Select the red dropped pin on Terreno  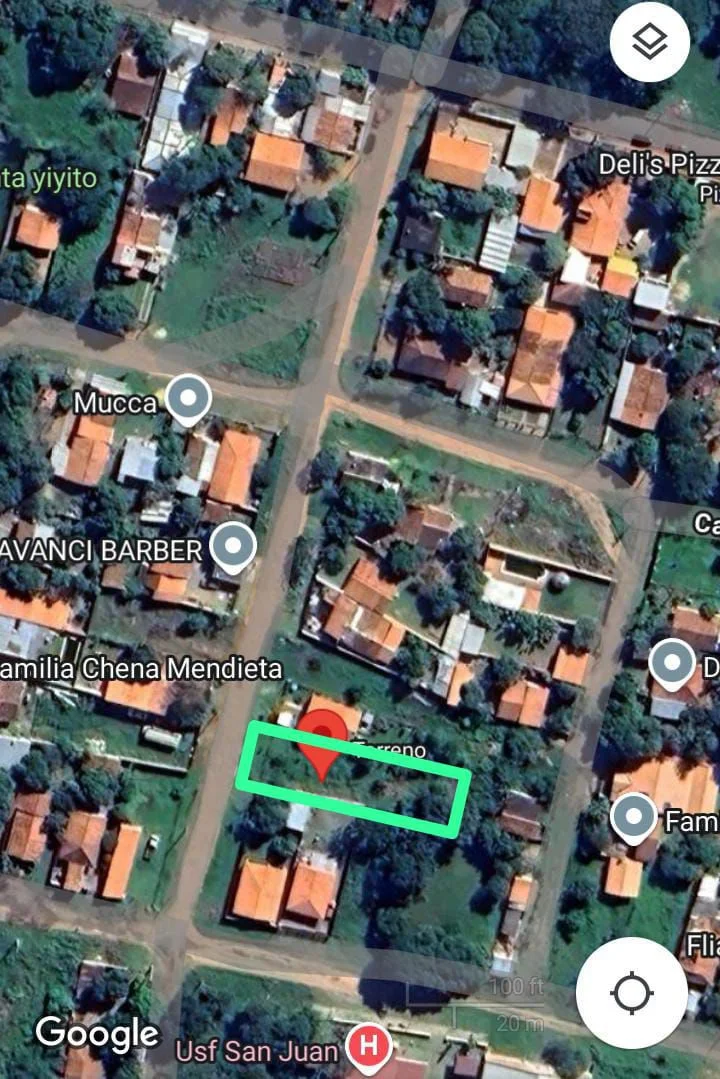[322, 743]
